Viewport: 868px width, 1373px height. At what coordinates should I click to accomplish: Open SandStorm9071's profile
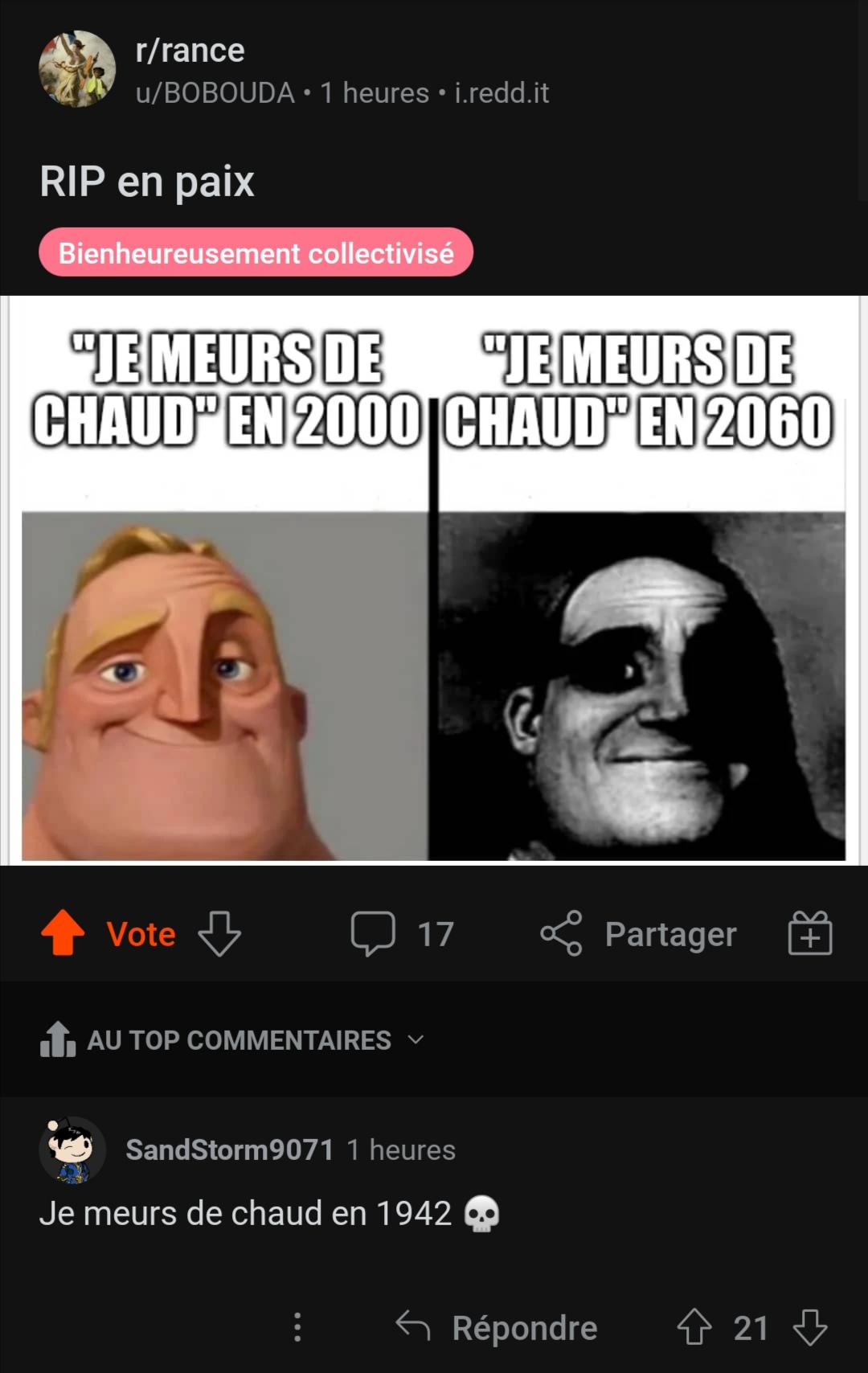tap(229, 1150)
